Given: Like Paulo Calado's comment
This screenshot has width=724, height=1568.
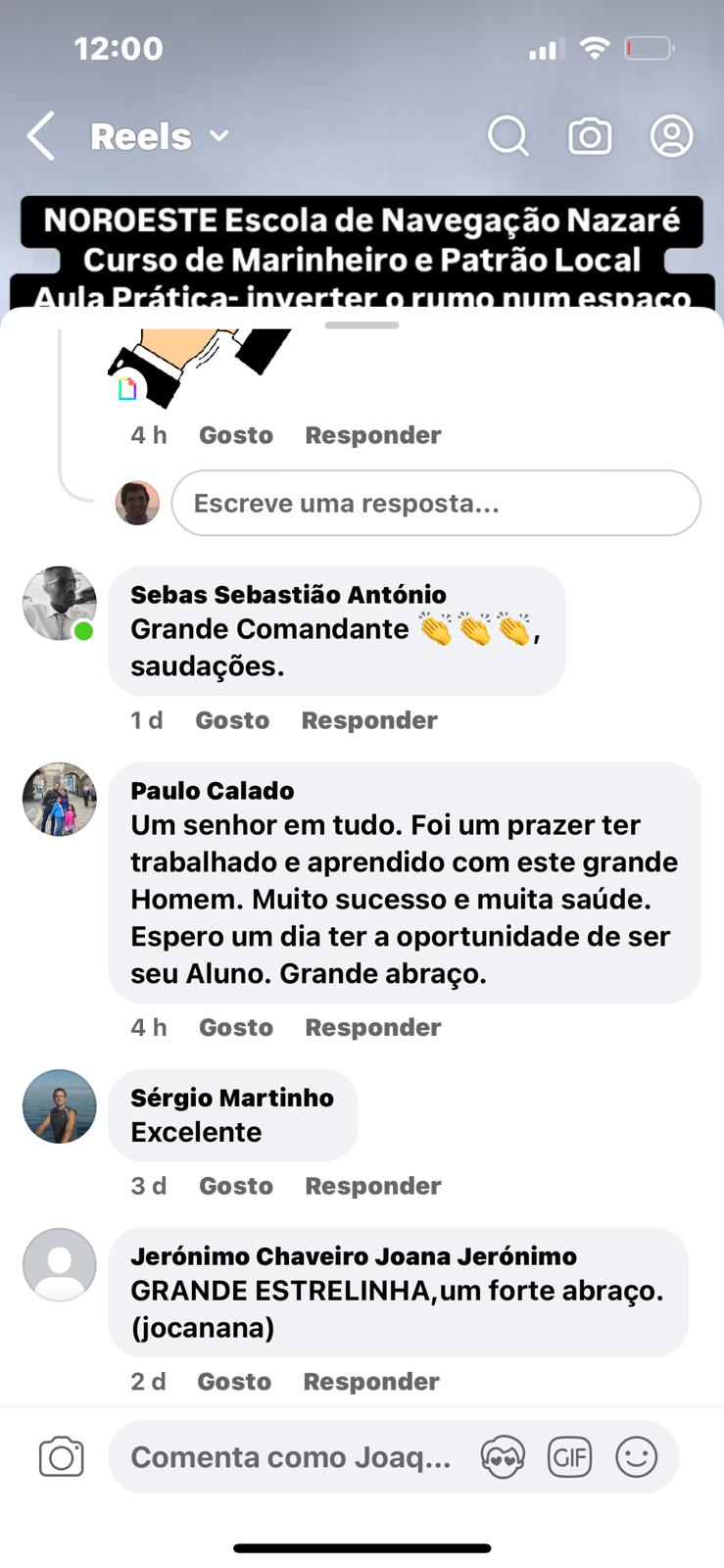Looking at the screenshot, I should click(236, 1027).
